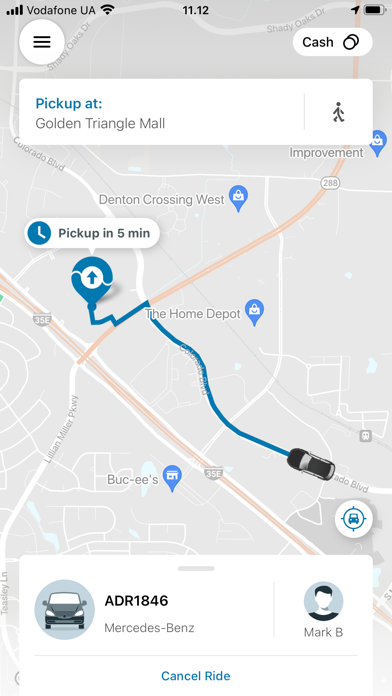The height and width of the screenshot is (696, 392).
Task: Open the hamburger menu
Action: point(42,42)
